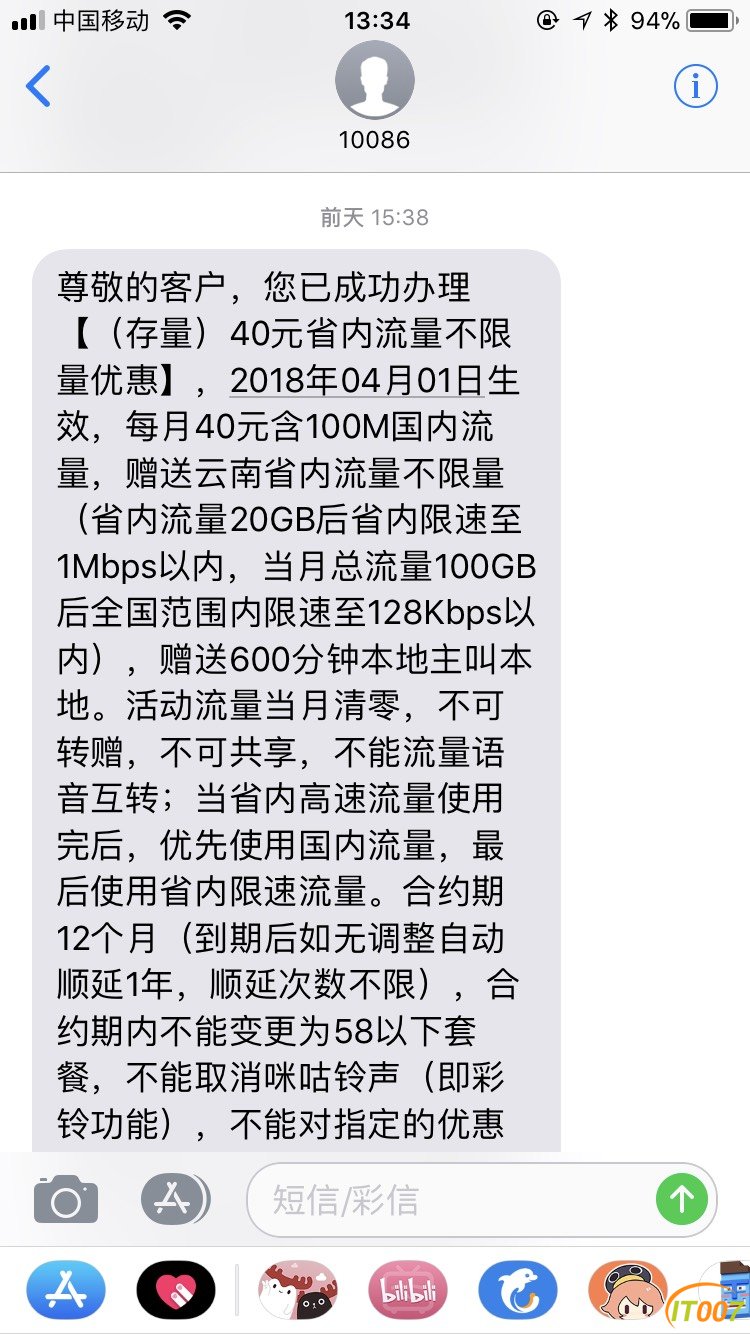Open the blue dolphin iMessage app

[x=517, y=1290]
